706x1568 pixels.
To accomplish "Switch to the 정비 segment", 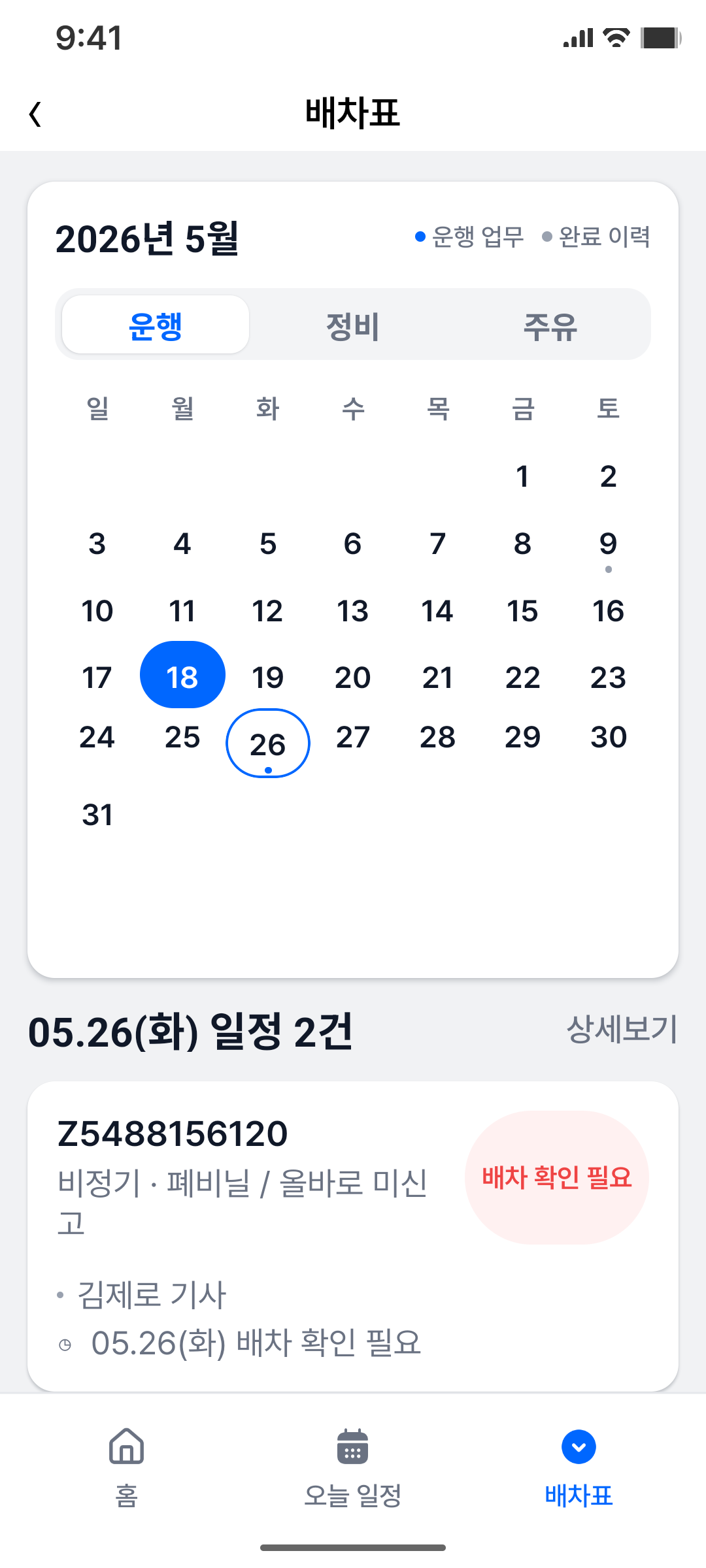I will click(353, 325).
